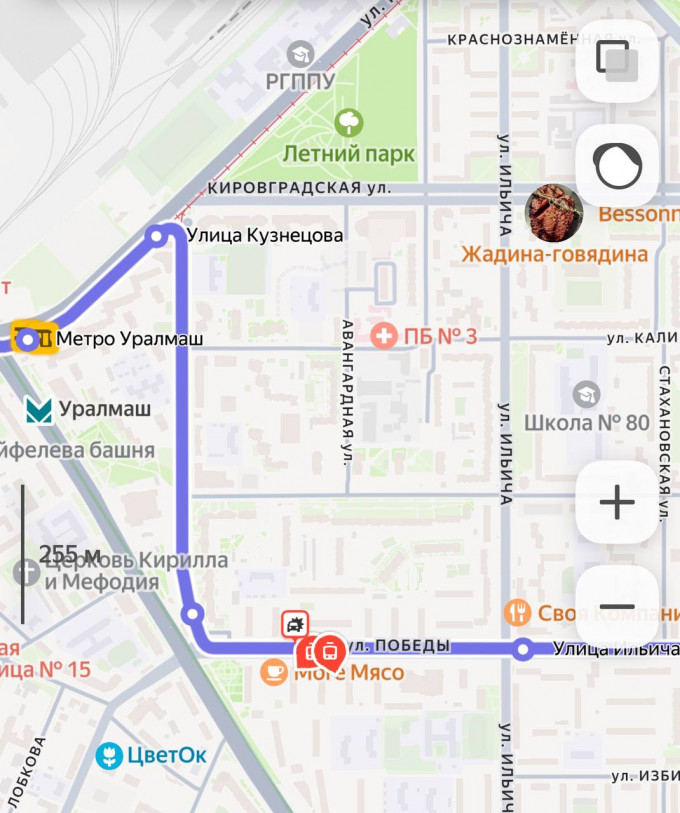
Task: Select the Летний парк marker
Action: tap(349, 124)
